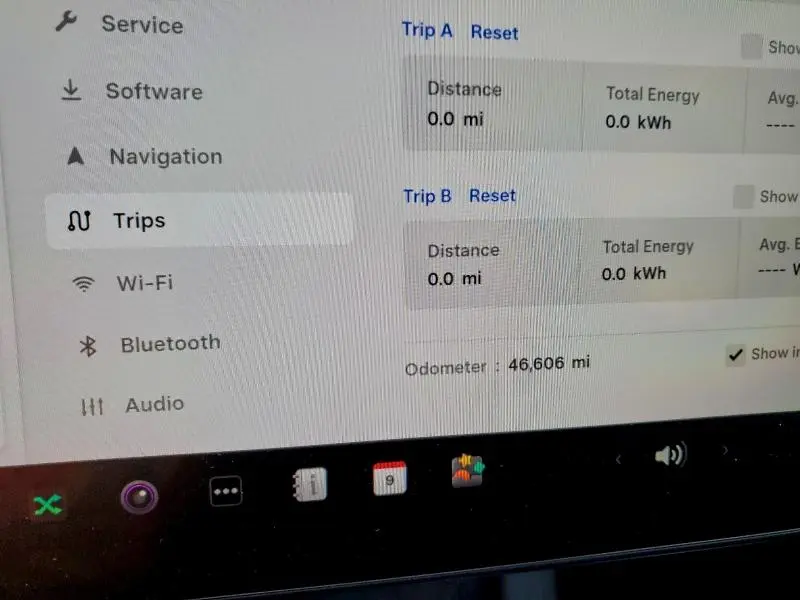The image size is (800, 600).
Task: Lower volume with left arrow
Action: [x=618, y=460]
